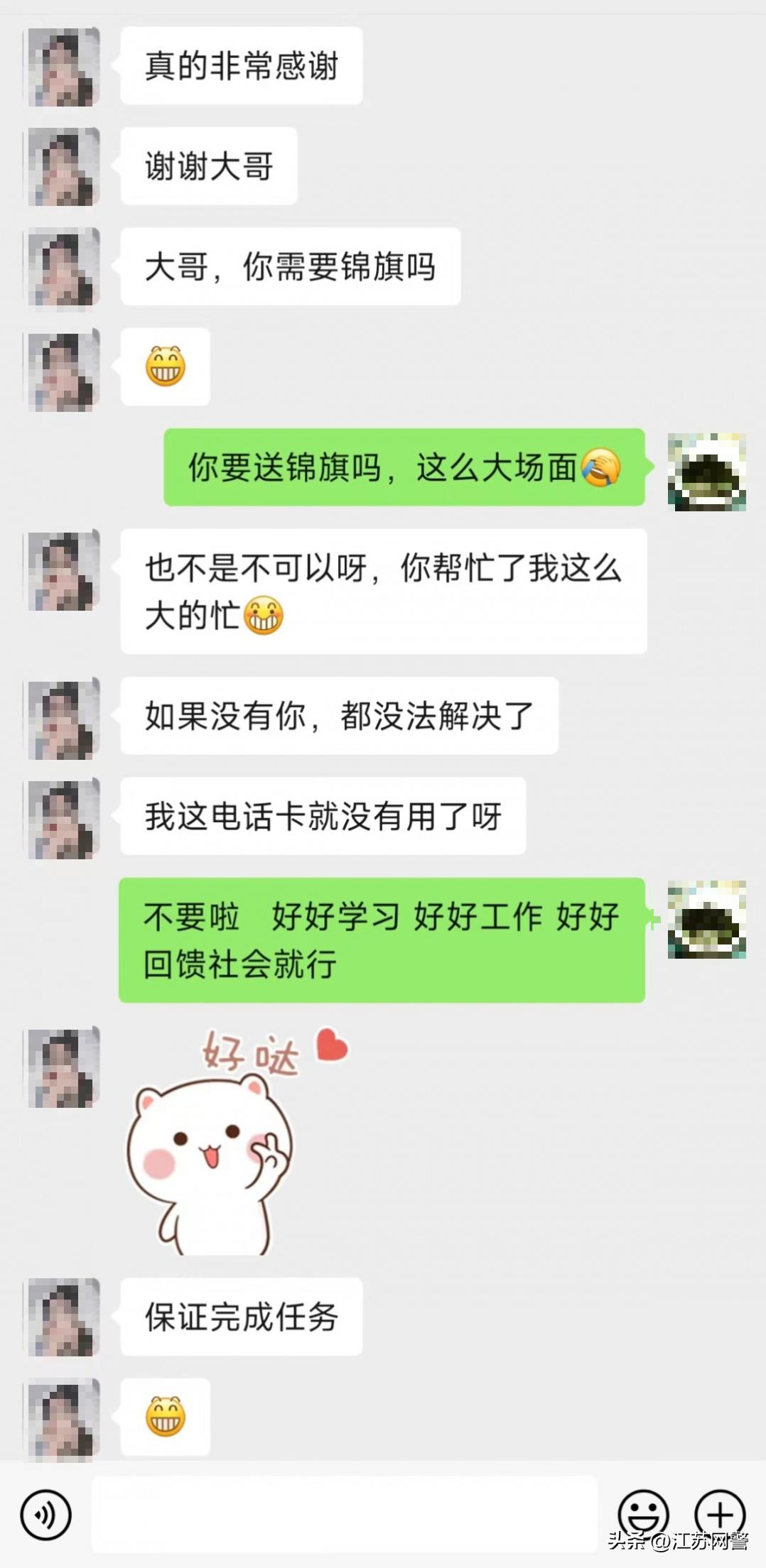The width and height of the screenshot is (766, 1568).
Task: Select the '真的非常感谢' message bubble
Action: pyautogui.click(x=242, y=65)
